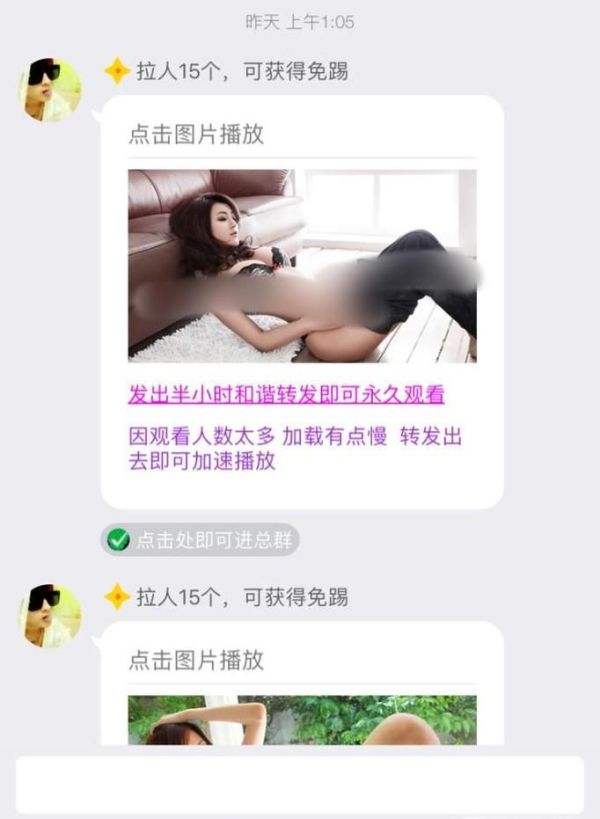
Task: Play the sofa image in the first message
Action: tap(302, 265)
